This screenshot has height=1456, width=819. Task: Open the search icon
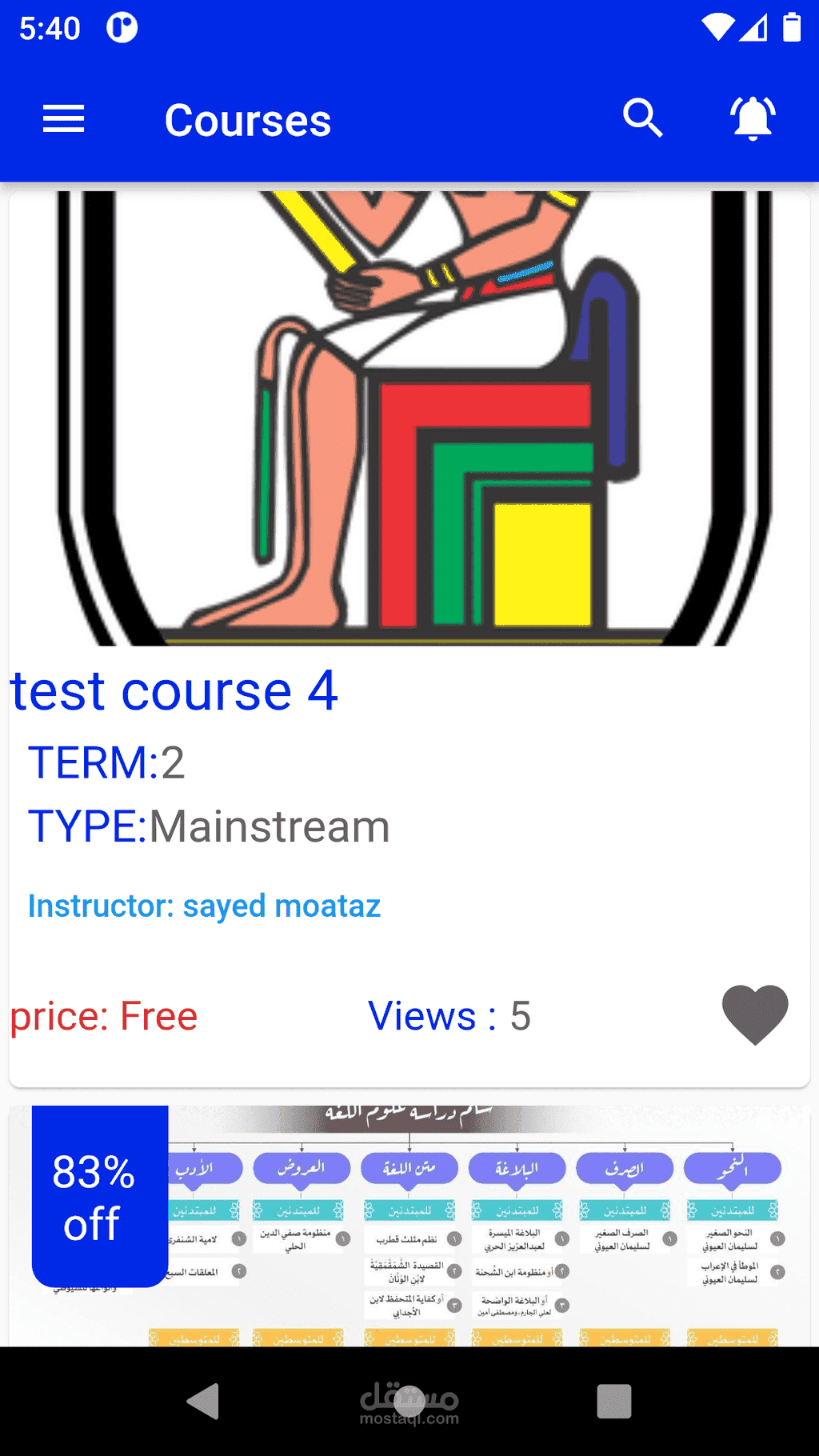coord(643,119)
